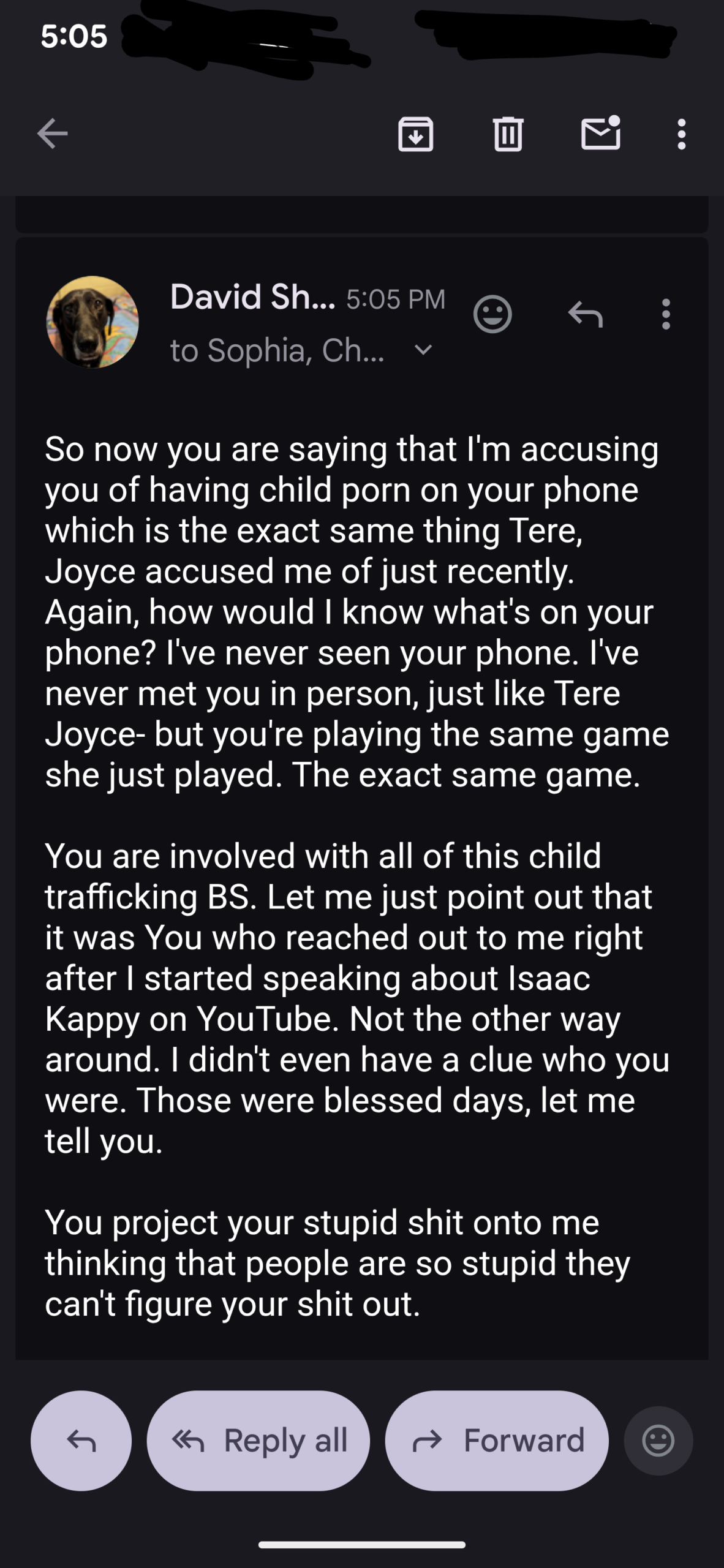The width and height of the screenshot is (724, 1568).
Task: Open the top bar overflow menu
Action: coord(681,134)
